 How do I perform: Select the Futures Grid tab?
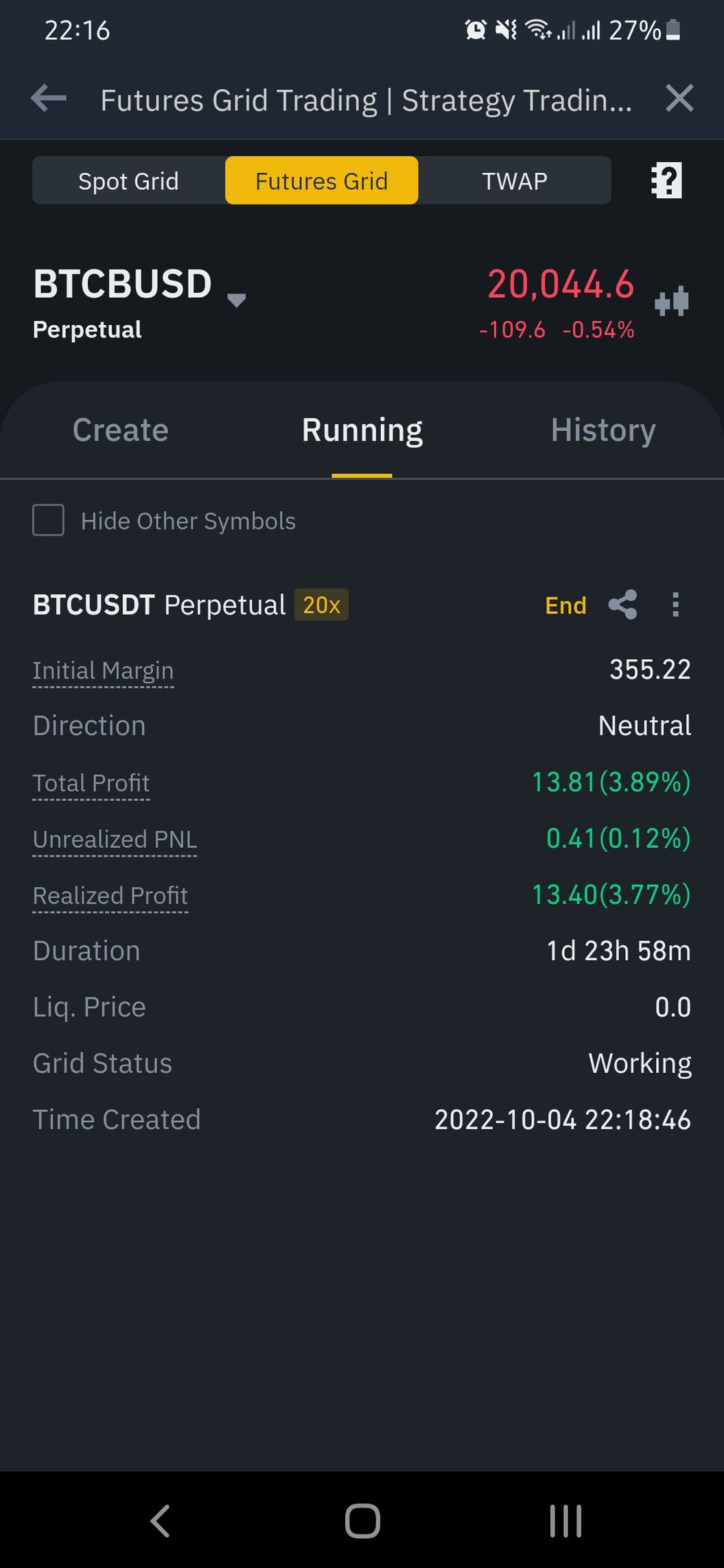[x=321, y=181]
